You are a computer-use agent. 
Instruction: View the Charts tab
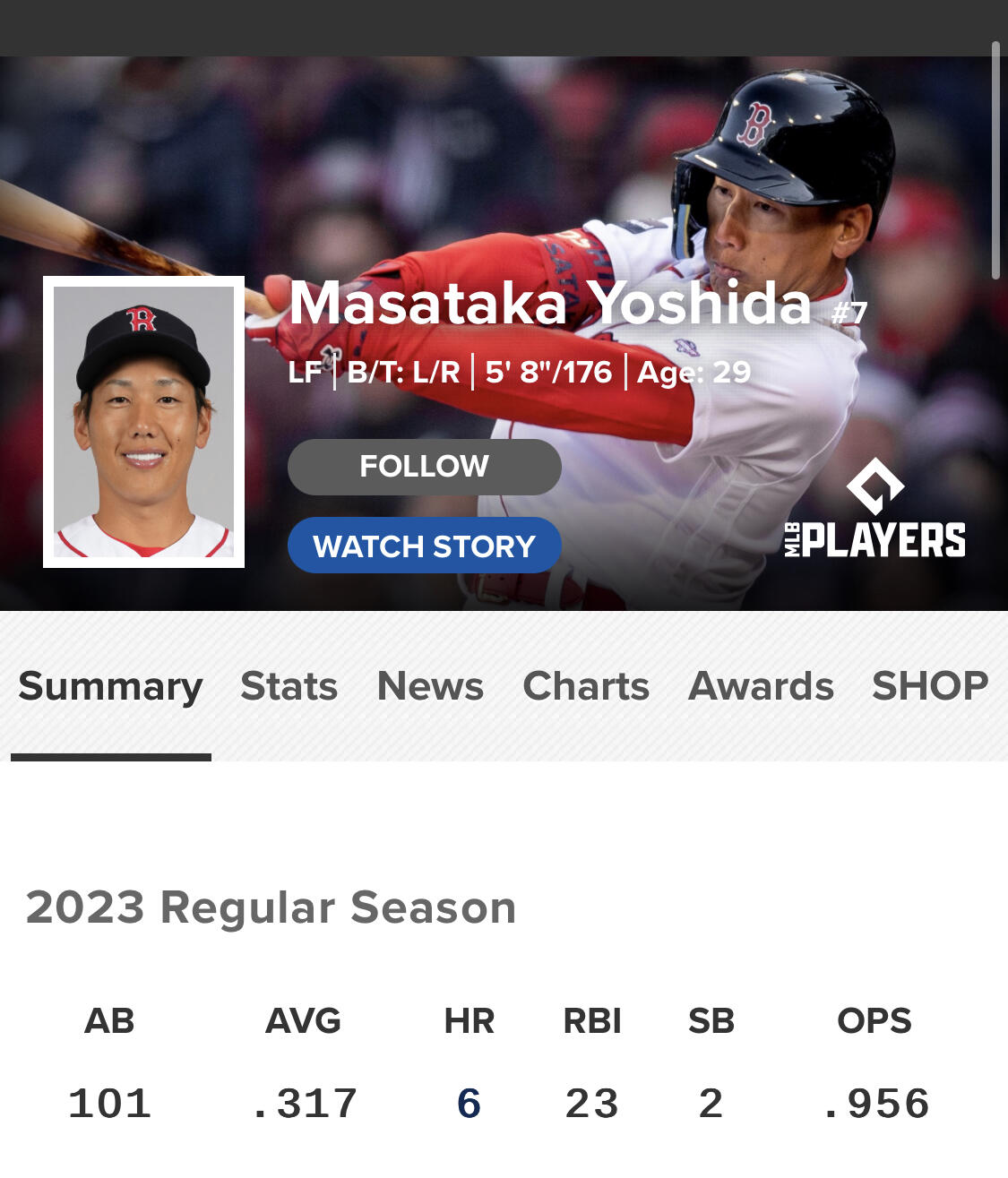tap(586, 687)
